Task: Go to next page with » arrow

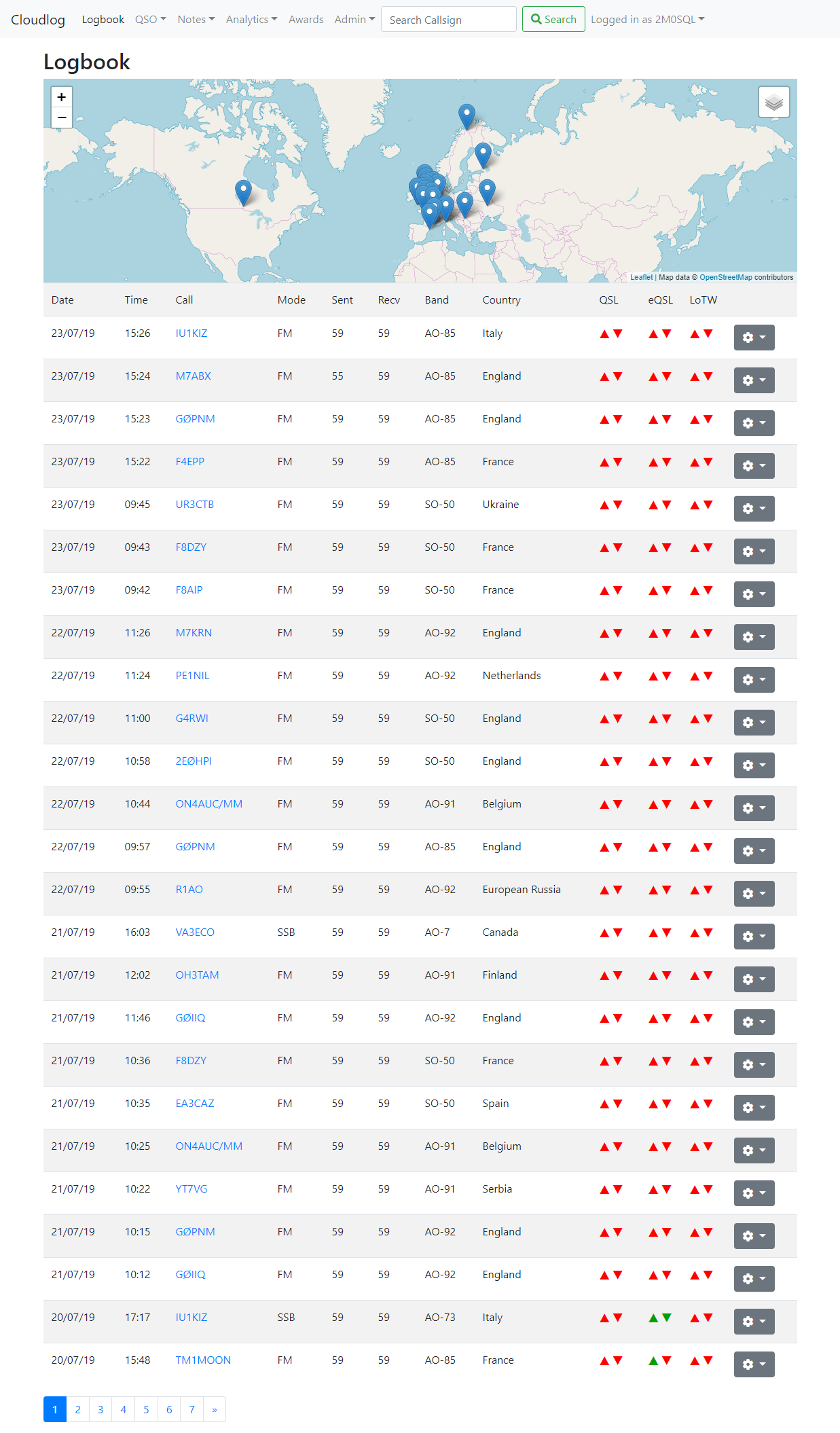Action: point(215,1409)
